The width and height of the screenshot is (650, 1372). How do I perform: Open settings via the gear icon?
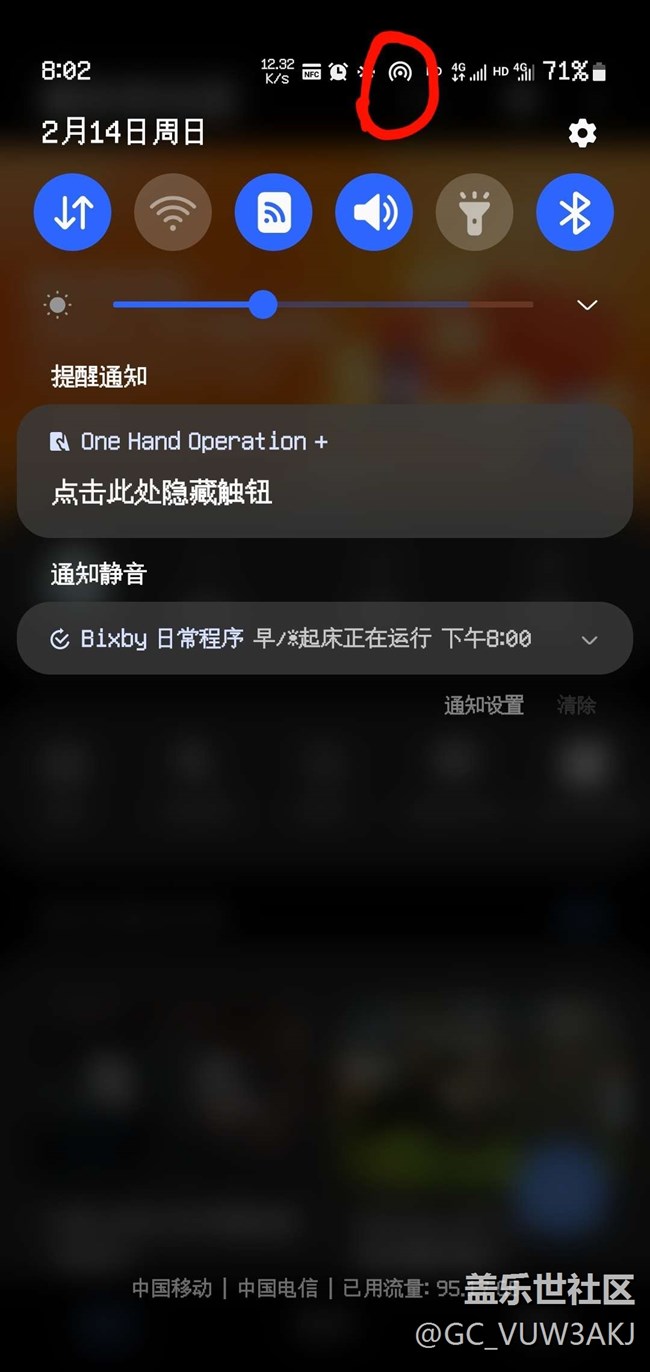click(x=582, y=133)
